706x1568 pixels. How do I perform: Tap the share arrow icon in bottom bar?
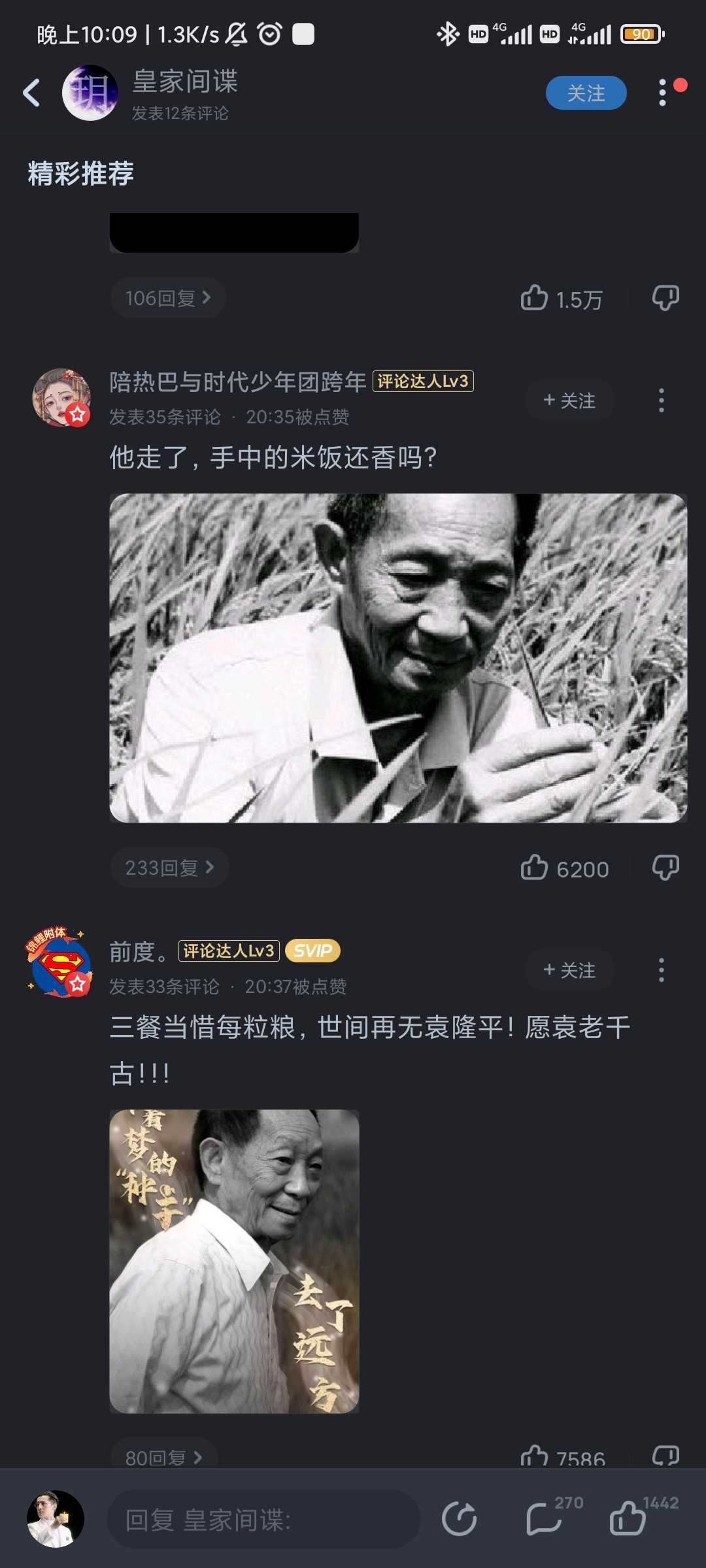point(459,1519)
